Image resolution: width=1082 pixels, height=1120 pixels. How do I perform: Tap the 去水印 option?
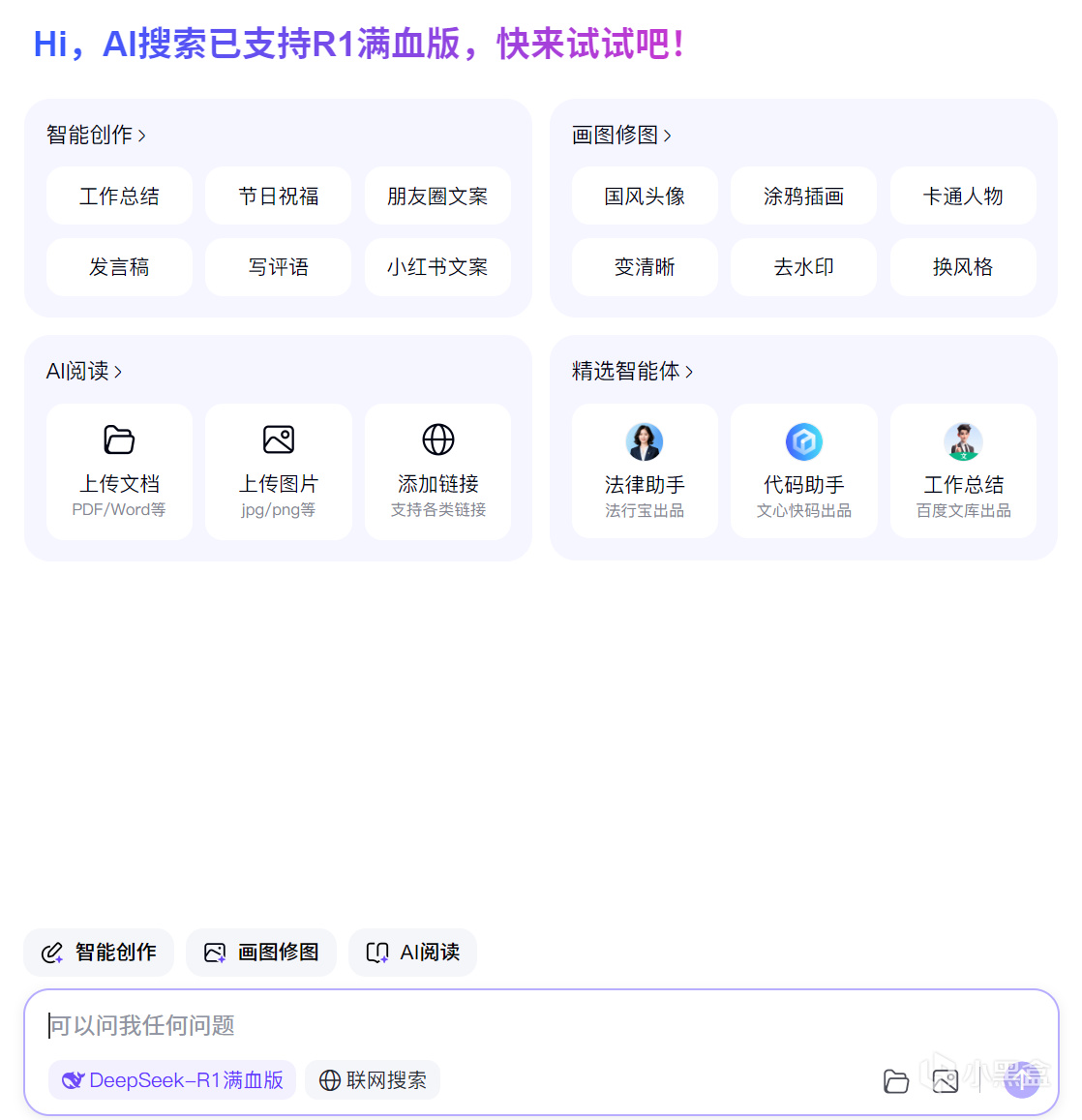pos(803,267)
